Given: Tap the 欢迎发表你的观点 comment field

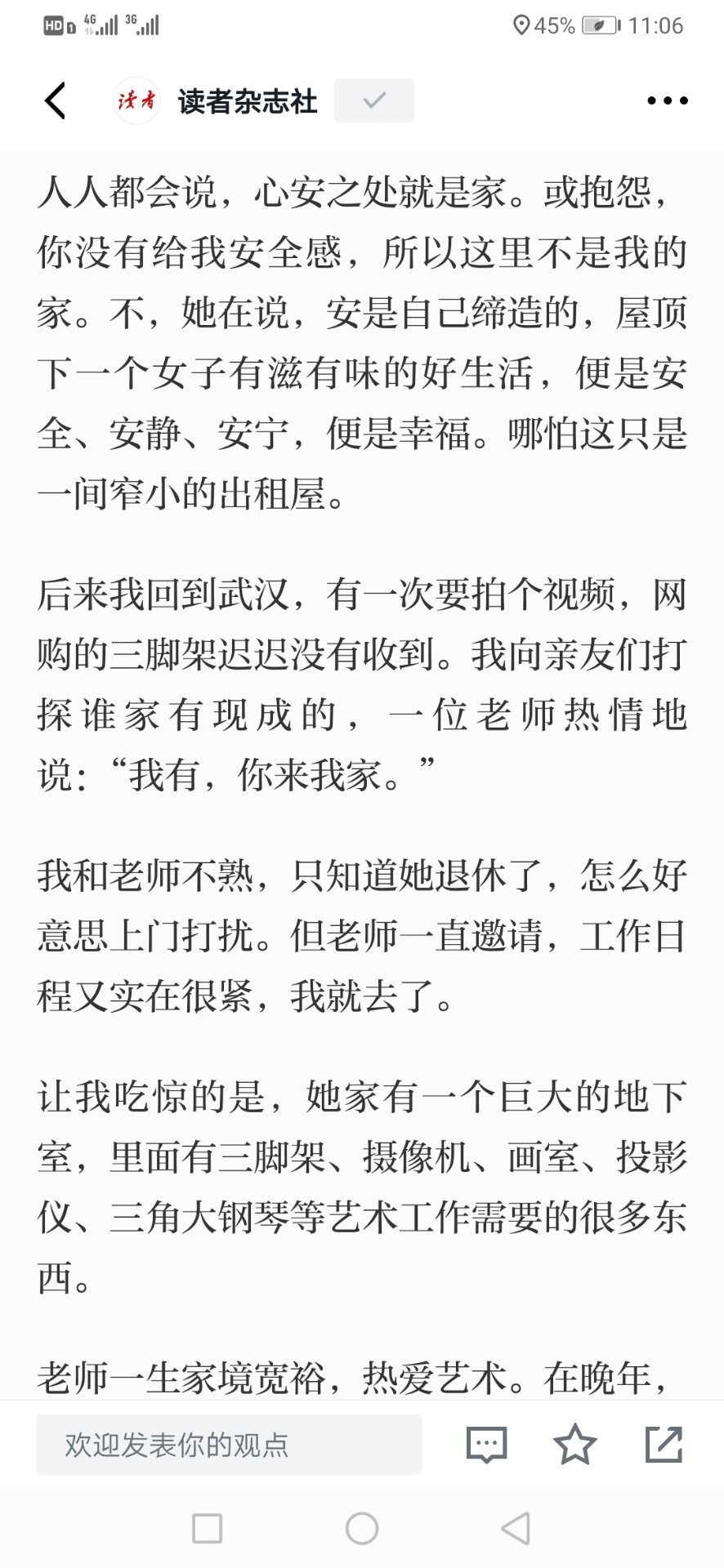Looking at the screenshot, I should [x=229, y=1445].
